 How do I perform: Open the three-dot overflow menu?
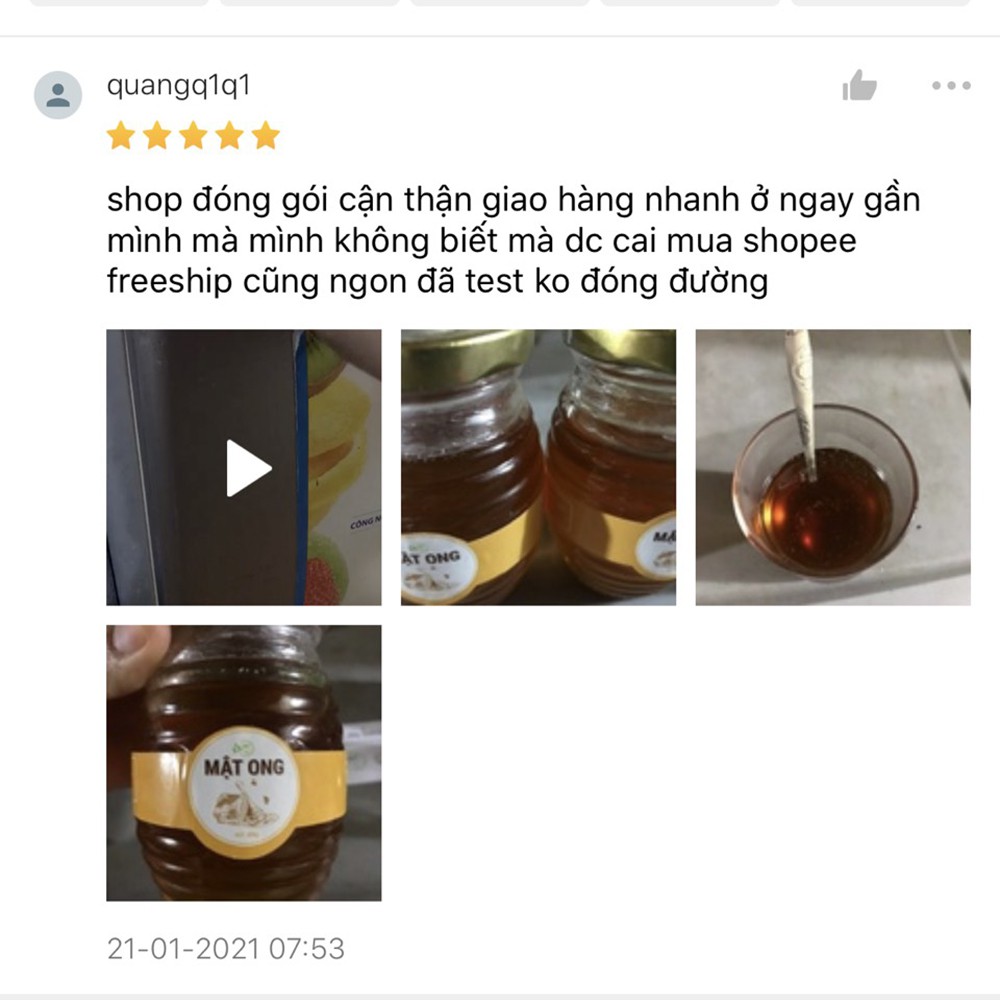[x=951, y=85]
